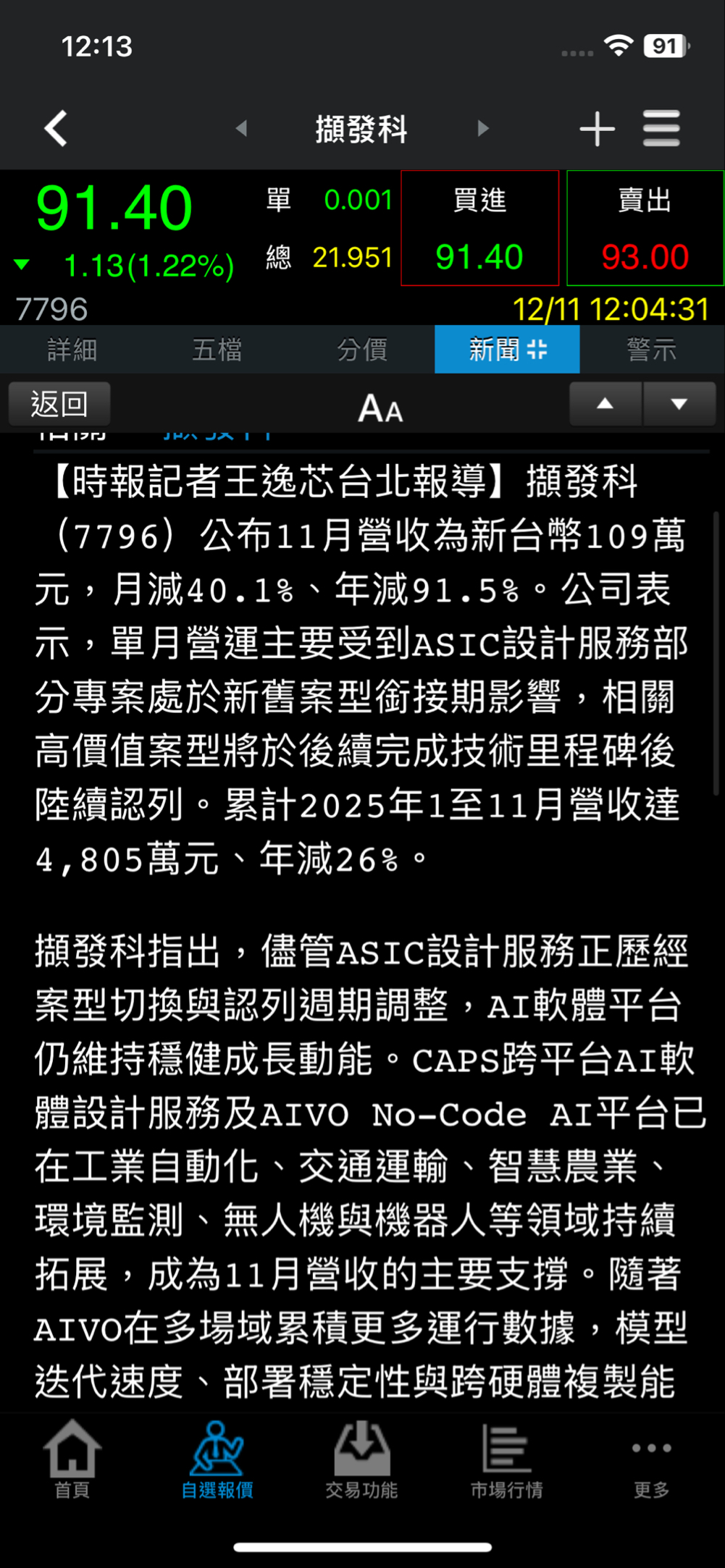Go back with the top-left arrow

(x=56, y=129)
